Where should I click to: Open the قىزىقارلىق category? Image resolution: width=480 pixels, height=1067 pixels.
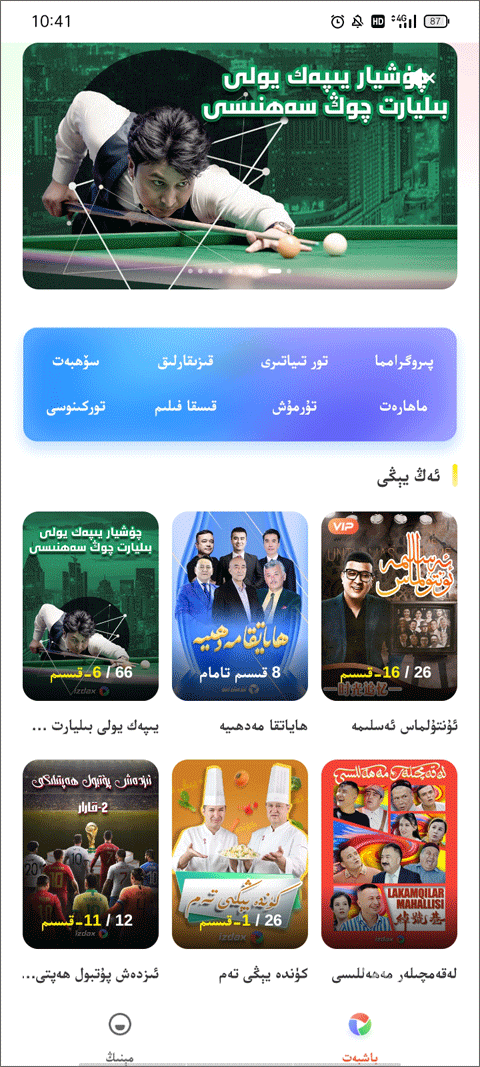point(186,361)
